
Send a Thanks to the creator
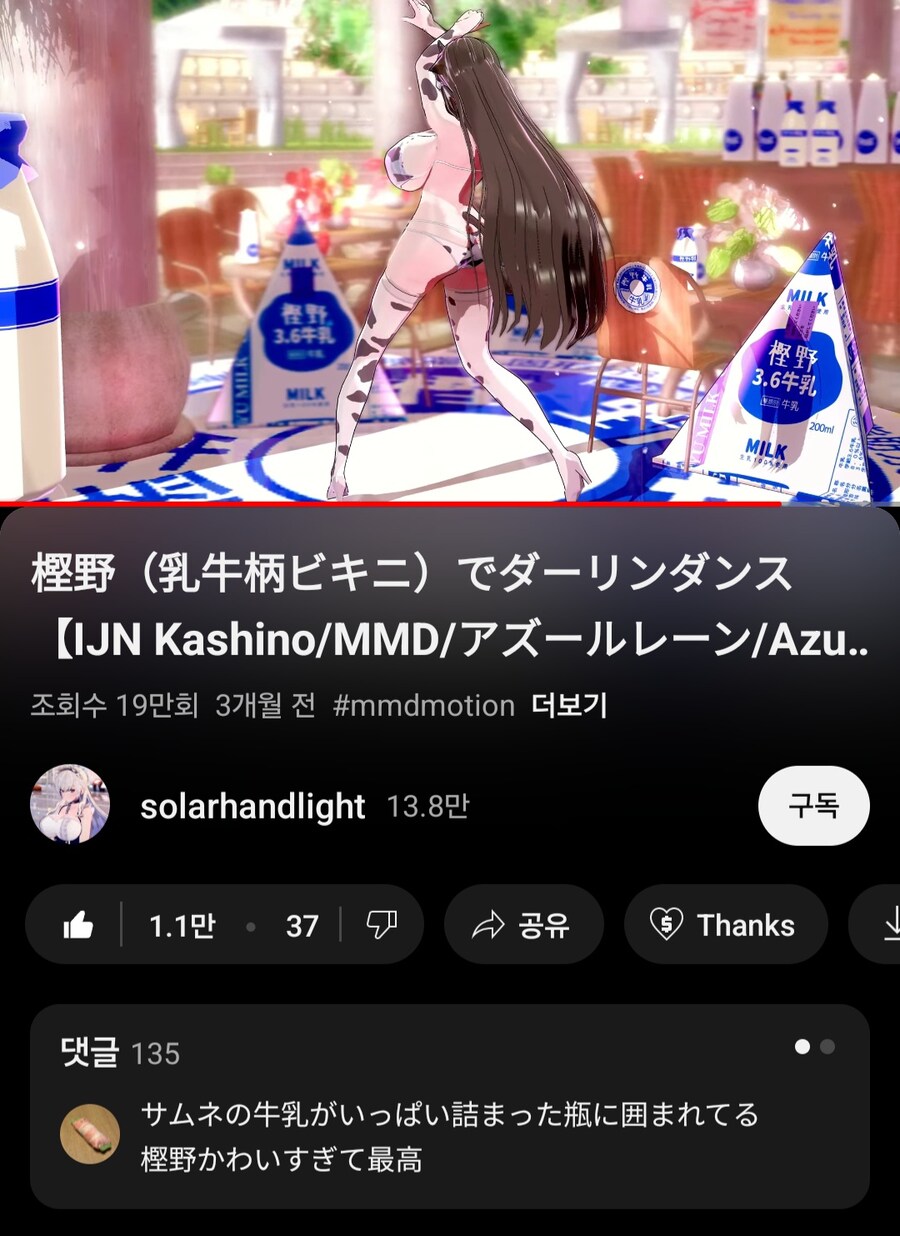click(725, 926)
